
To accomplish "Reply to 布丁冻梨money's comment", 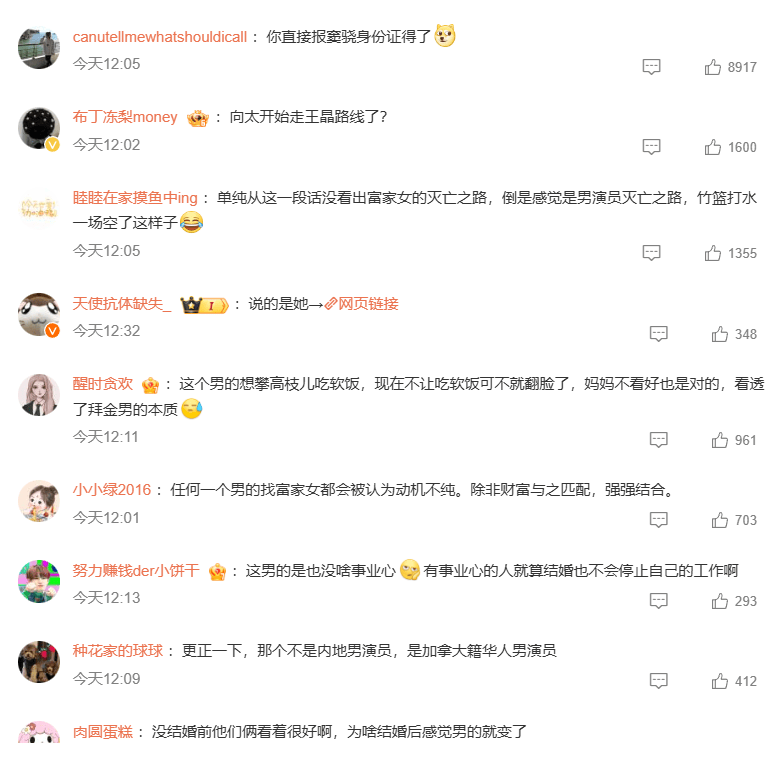I will pyautogui.click(x=651, y=147).
